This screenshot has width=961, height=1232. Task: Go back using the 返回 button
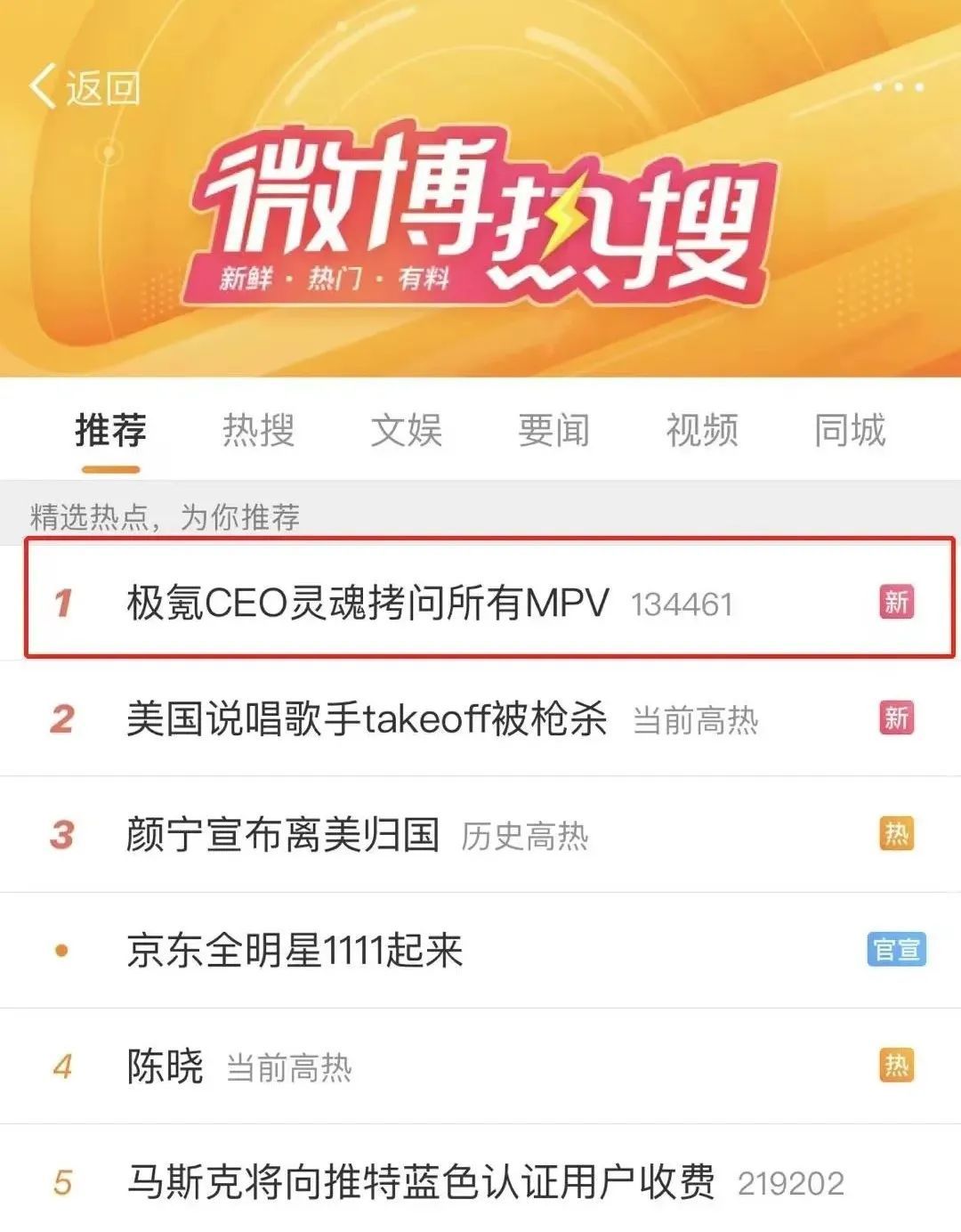click(x=85, y=87)
